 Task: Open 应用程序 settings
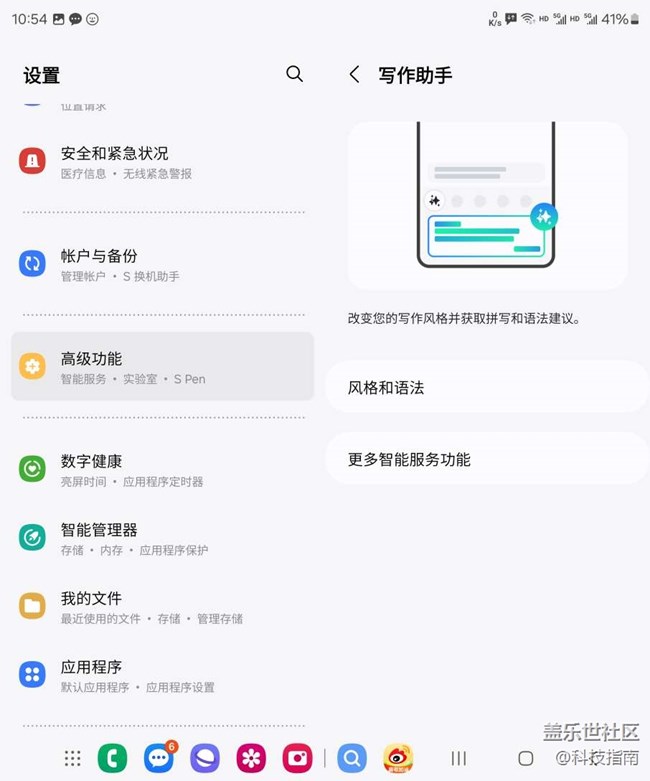162,676
